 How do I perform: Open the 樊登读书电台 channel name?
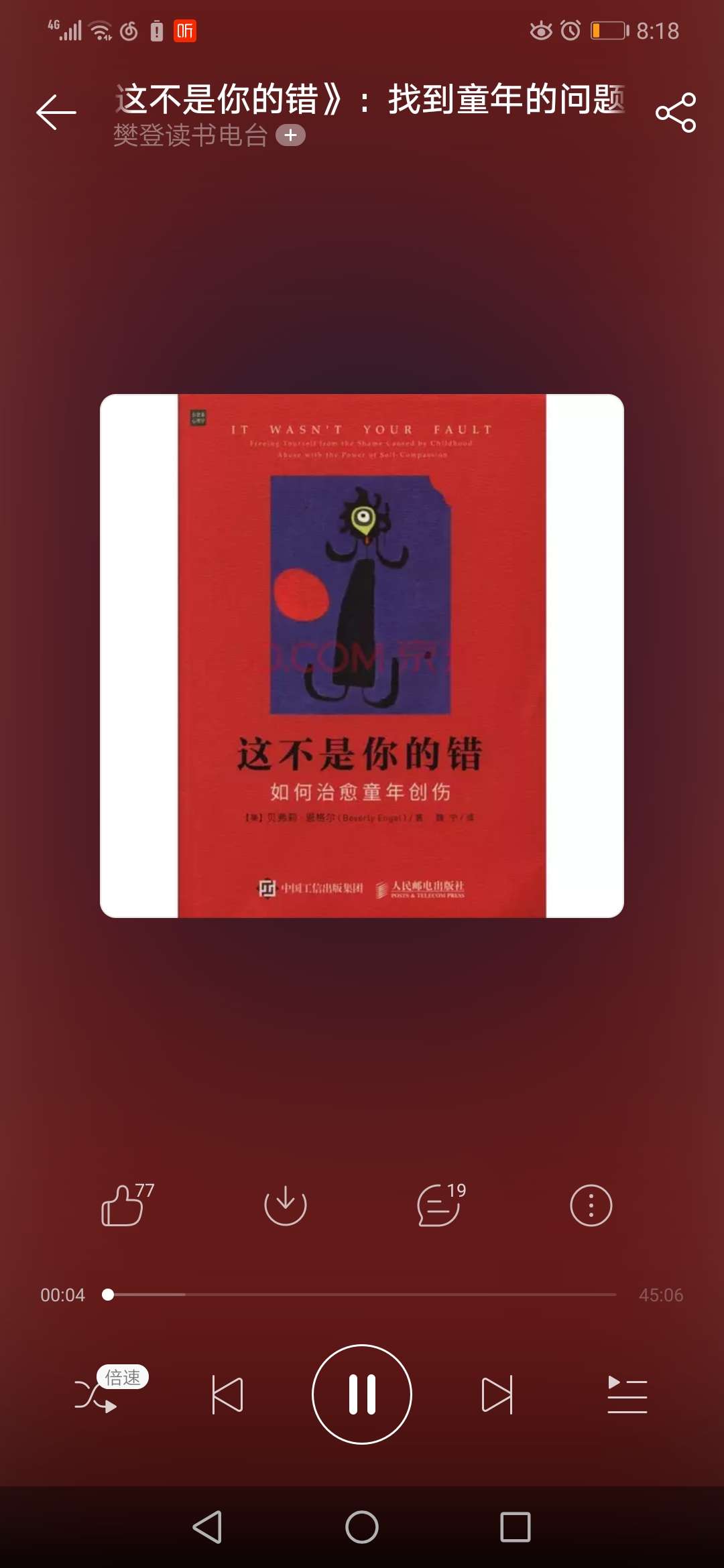pos(190,135)
